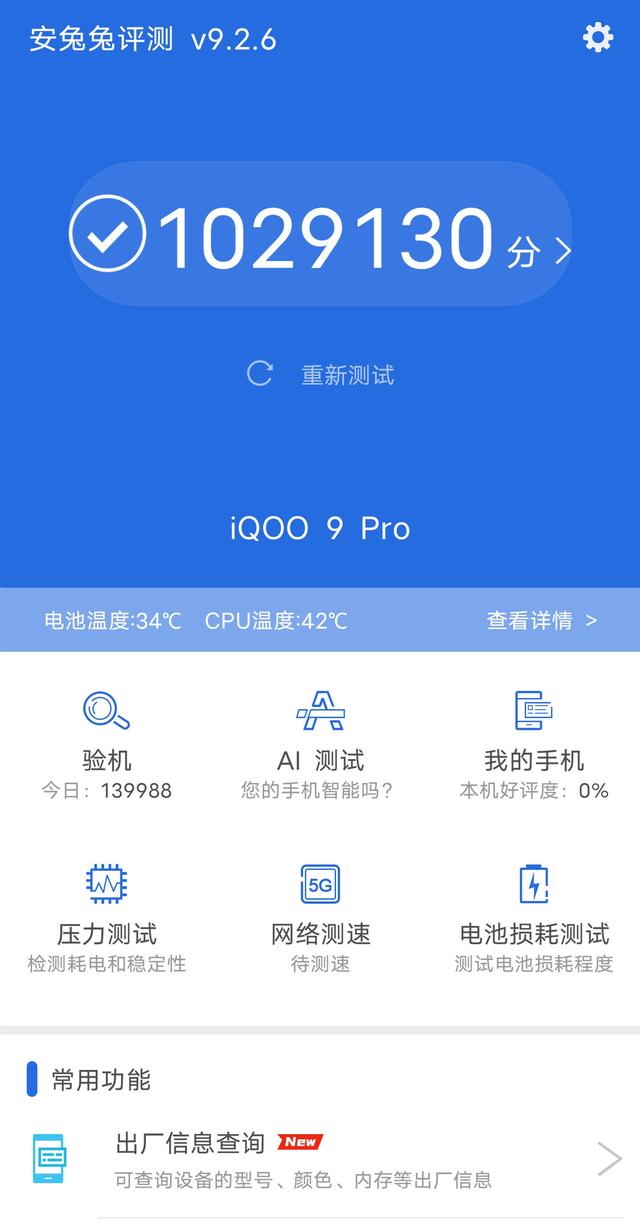Open the settings gear icon

tap(598, 38)
